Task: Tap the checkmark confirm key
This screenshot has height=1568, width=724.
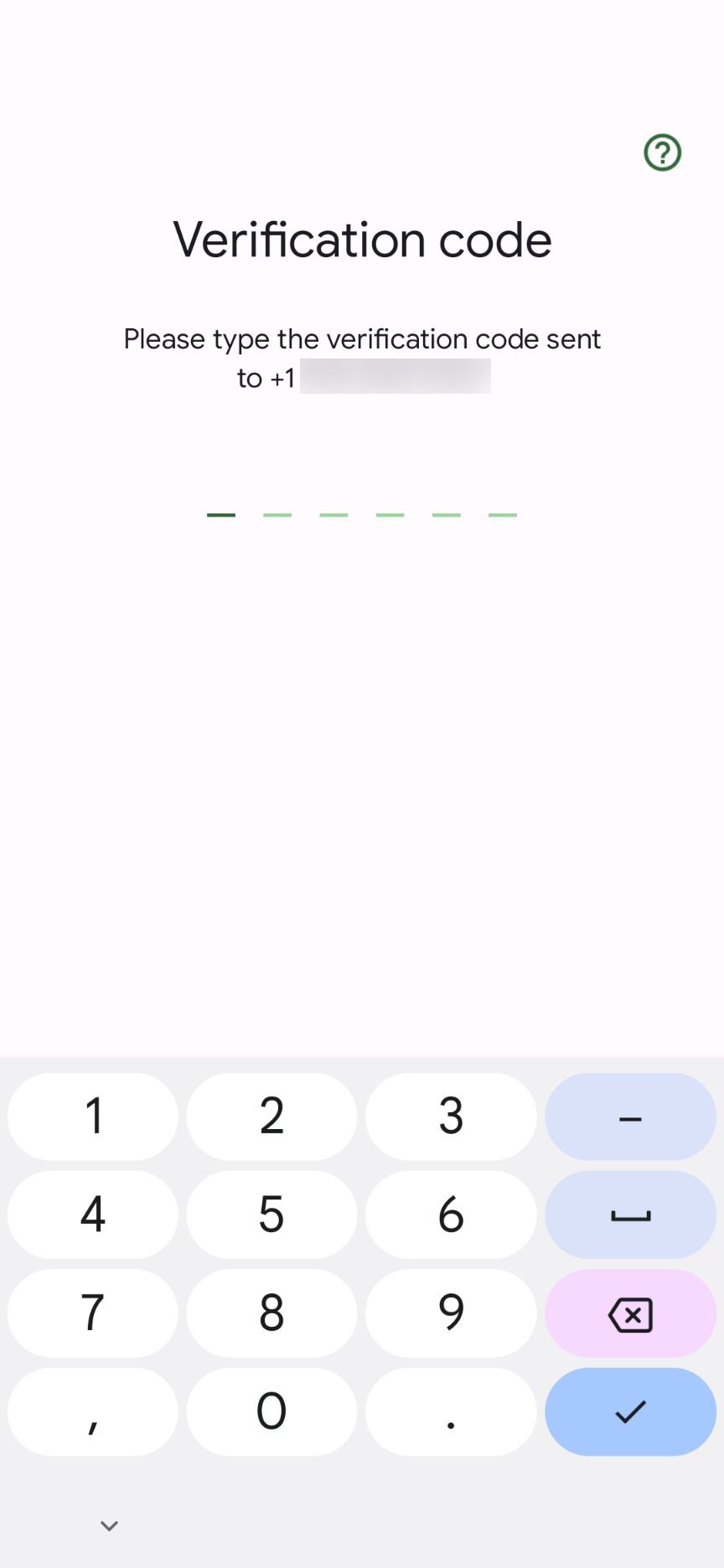Action: tap(630, 1413)
